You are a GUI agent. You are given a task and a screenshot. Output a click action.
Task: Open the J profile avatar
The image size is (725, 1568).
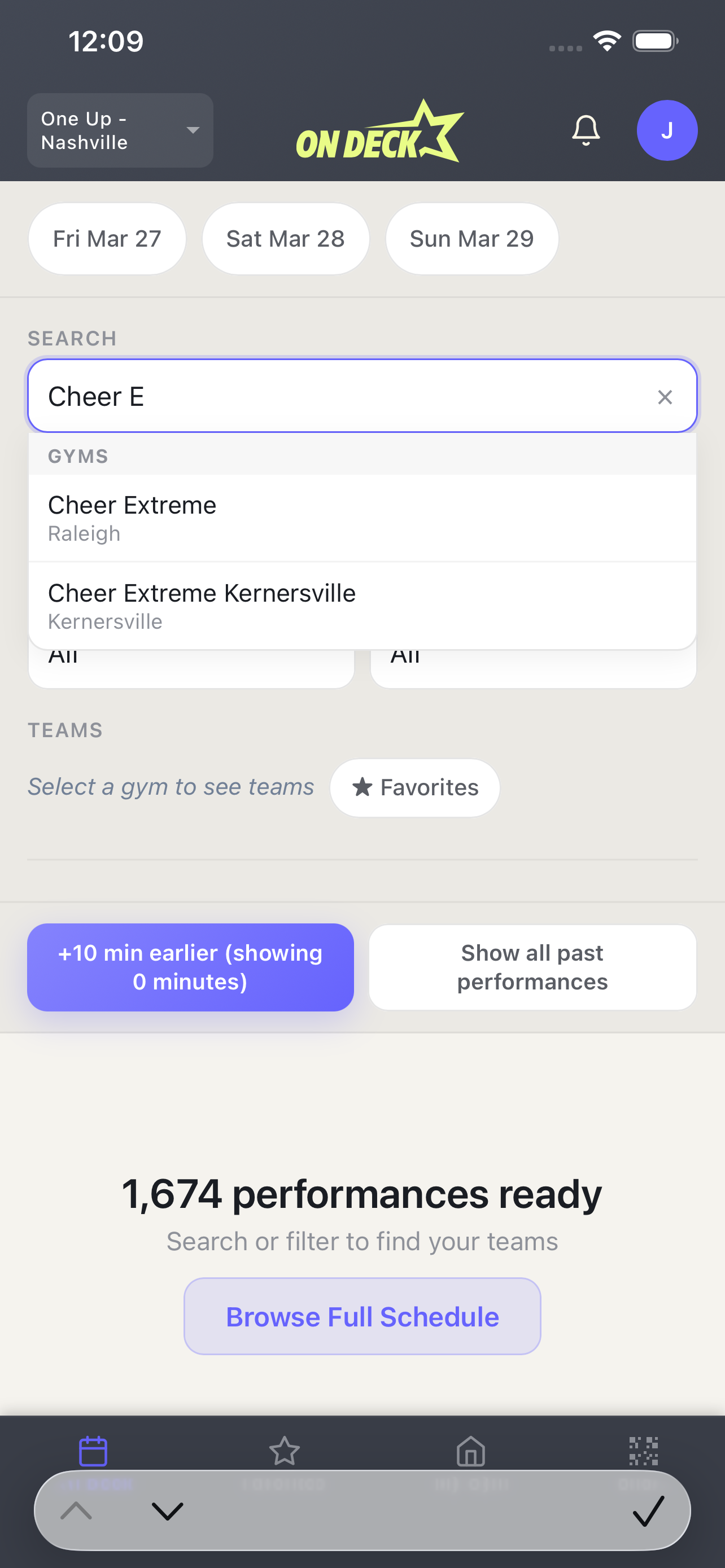[x=667, y=130]
